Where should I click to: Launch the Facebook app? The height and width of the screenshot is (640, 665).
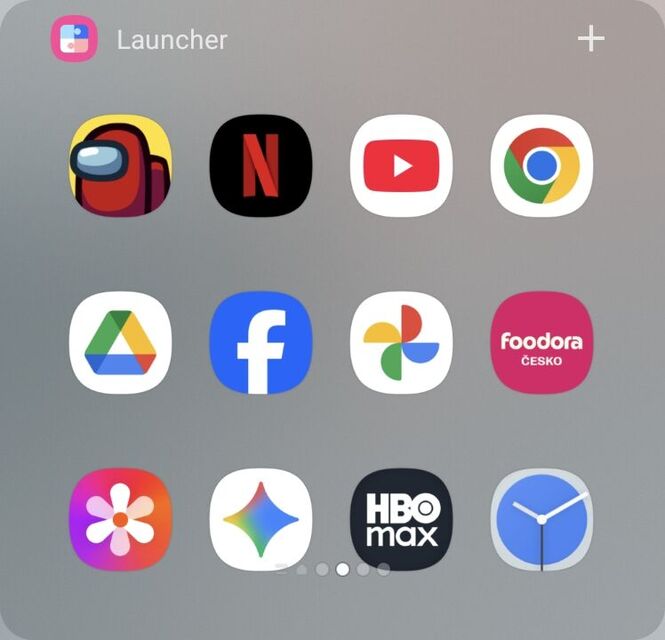click(x=261, y=342)
